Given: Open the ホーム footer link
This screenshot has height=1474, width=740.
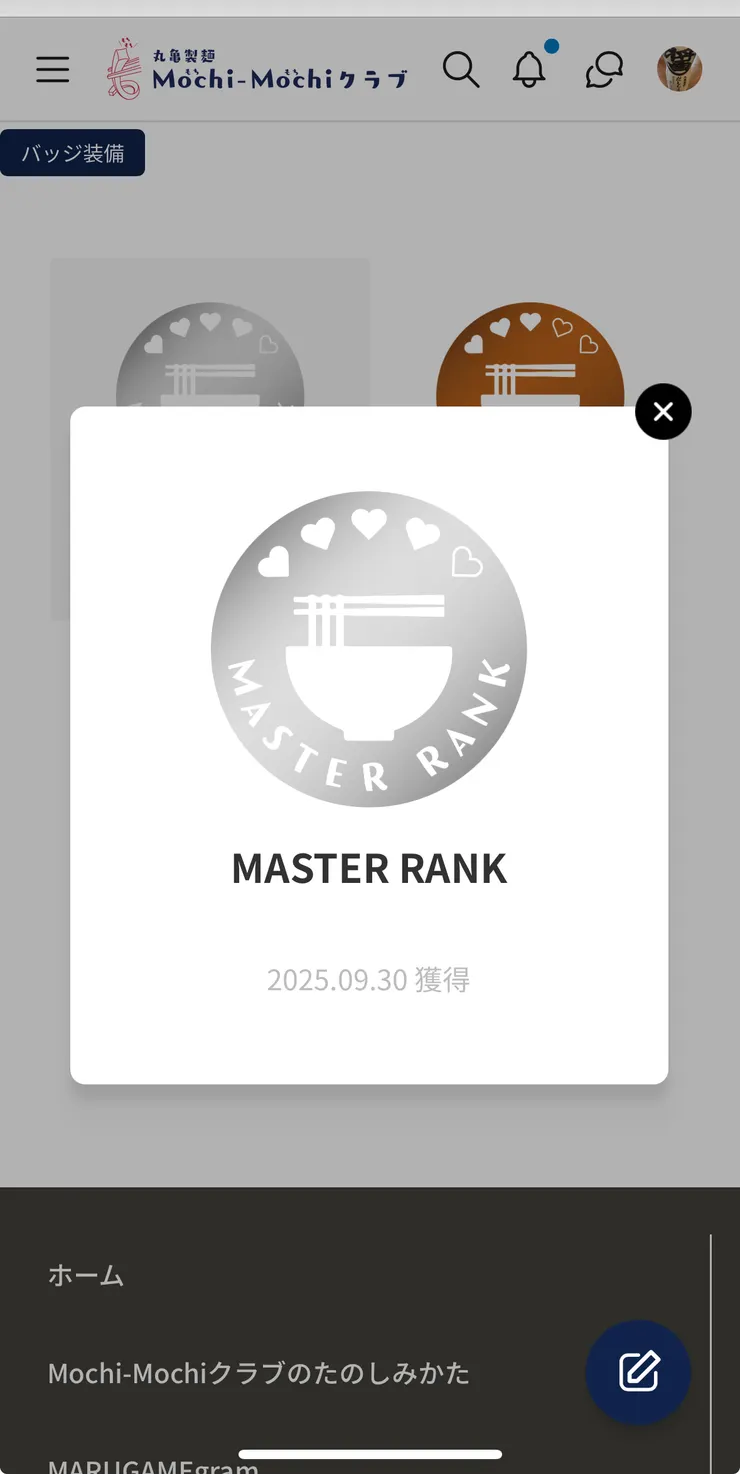Looking at the screenshot, I should pos(85,1276).
